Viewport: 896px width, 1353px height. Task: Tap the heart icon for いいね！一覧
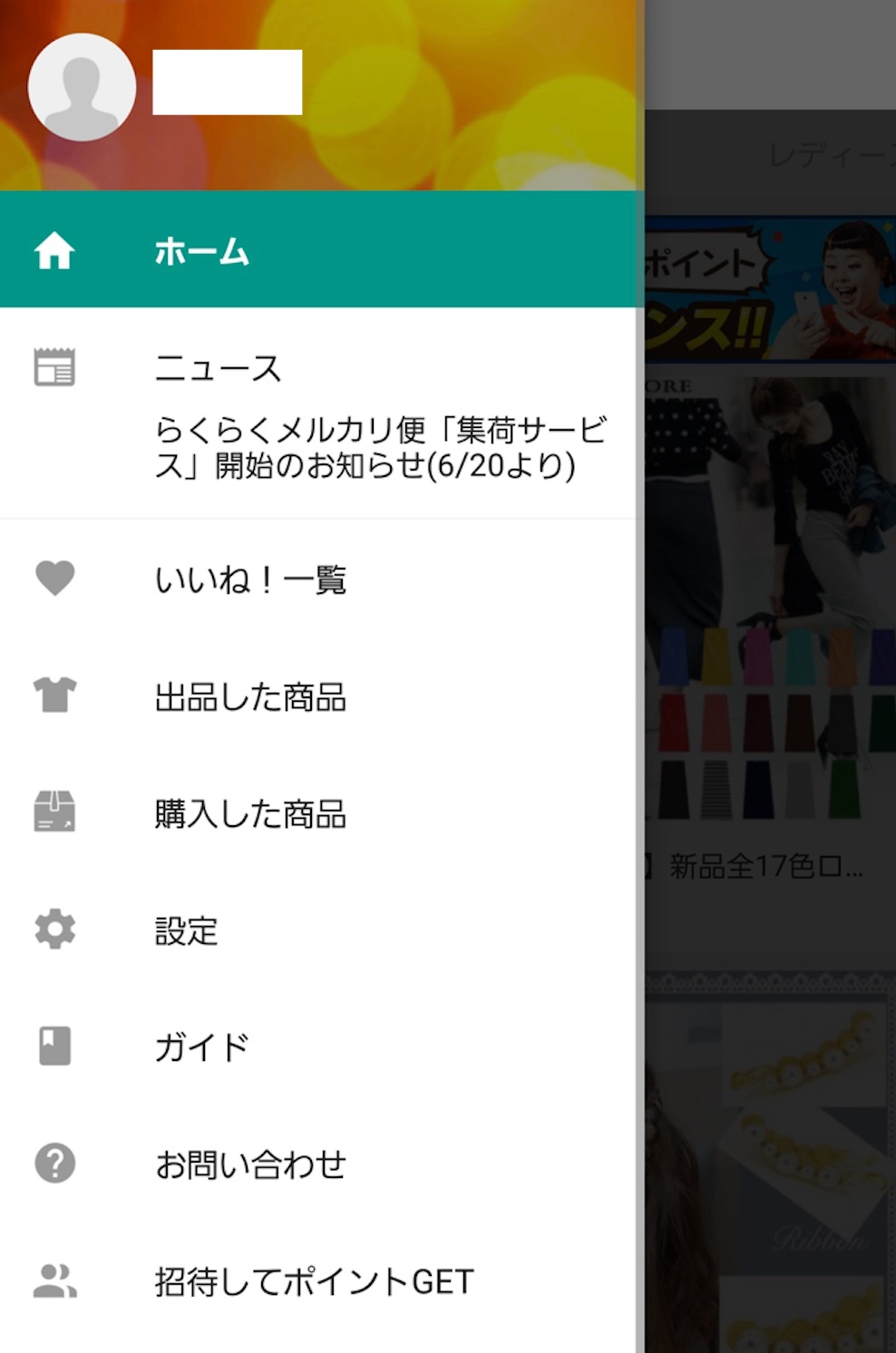56,579
